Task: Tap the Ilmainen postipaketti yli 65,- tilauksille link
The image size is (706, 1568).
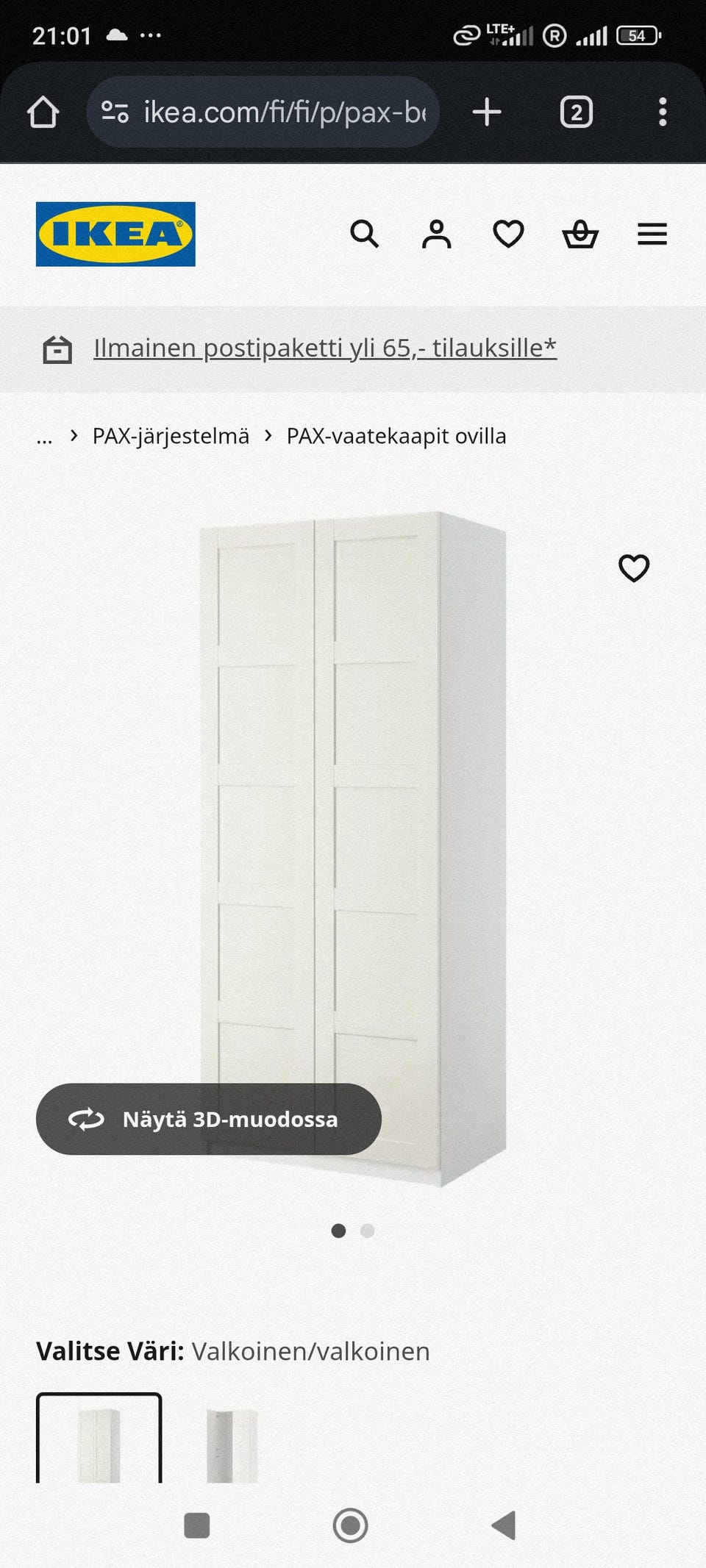Action: tap(324, 348)
